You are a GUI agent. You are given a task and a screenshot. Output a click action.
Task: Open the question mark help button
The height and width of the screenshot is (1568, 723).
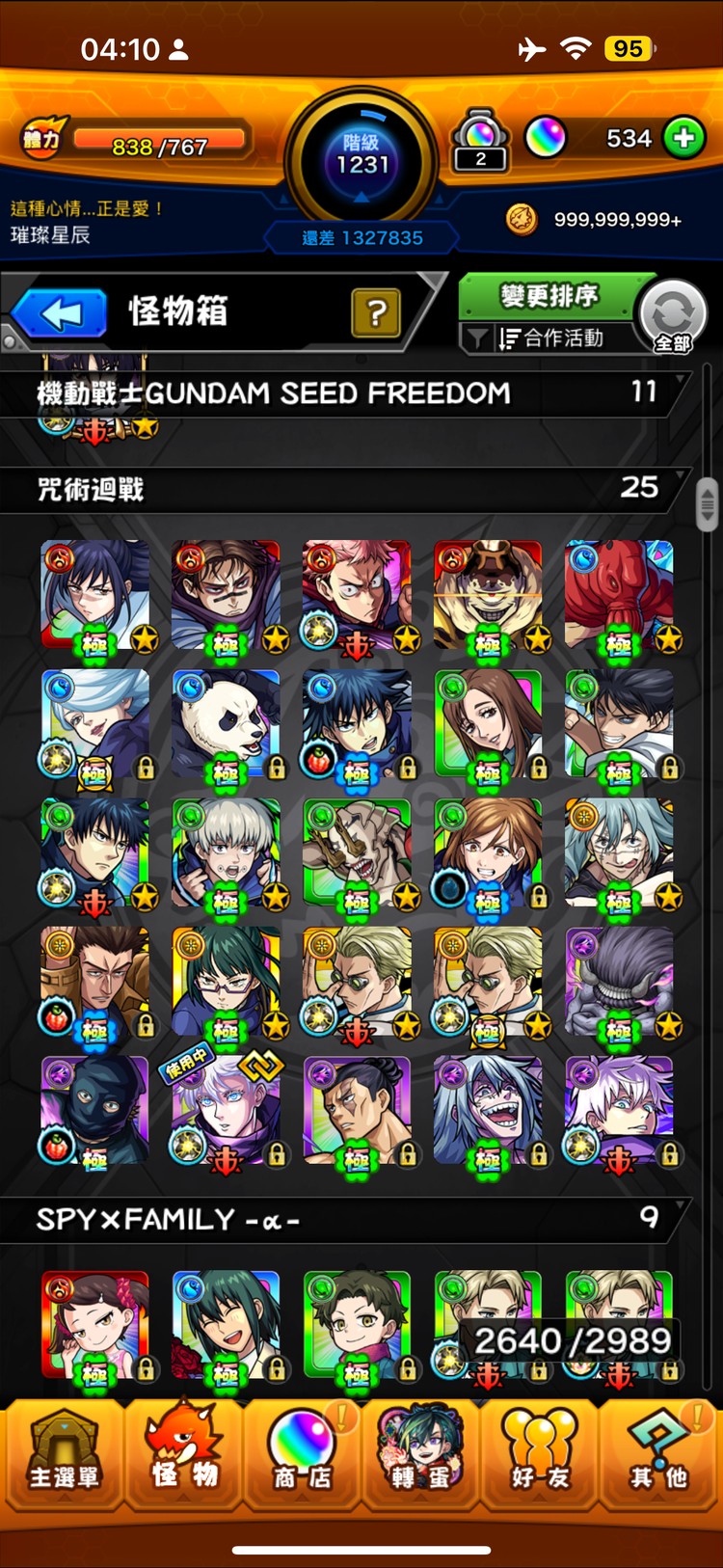[376, 313]
